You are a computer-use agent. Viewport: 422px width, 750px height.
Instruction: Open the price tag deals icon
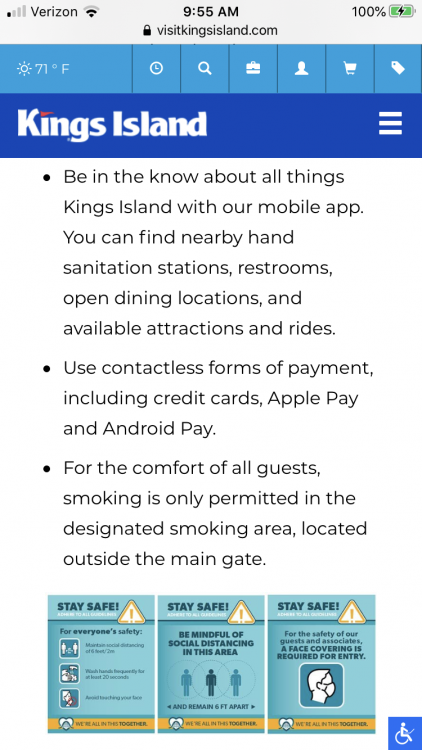(398, 69)
